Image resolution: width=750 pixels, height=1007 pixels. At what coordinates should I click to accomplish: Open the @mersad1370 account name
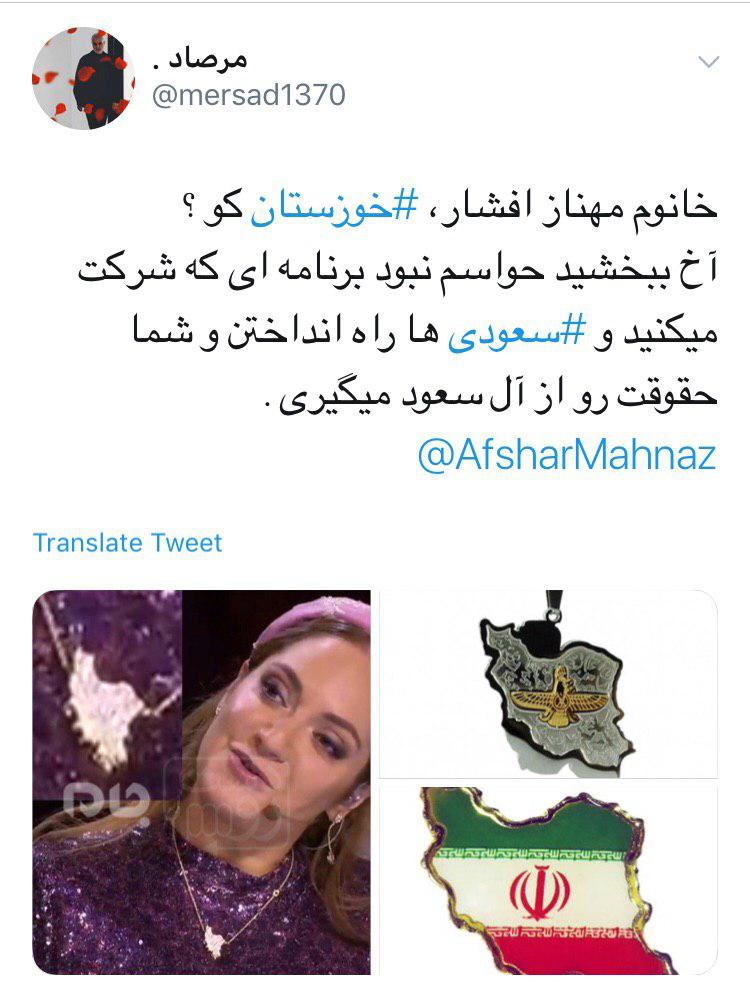[x=247, y=95]
